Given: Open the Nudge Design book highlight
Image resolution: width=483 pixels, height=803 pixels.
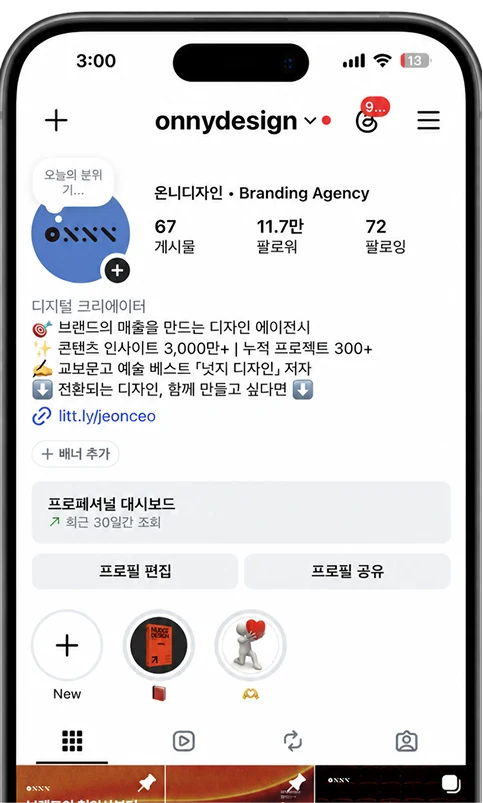Looking at the screenshot, I should [159, 645].
